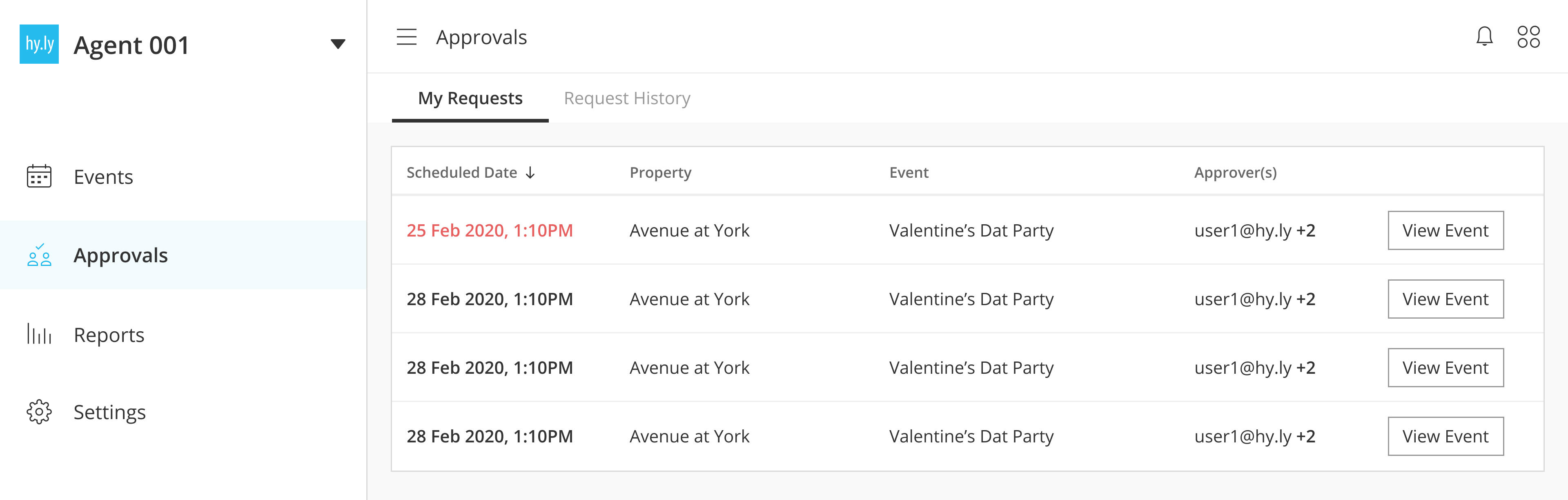1568x500 pixels.
Task: Open the apps grid icon
Action: pos(1528,36)
